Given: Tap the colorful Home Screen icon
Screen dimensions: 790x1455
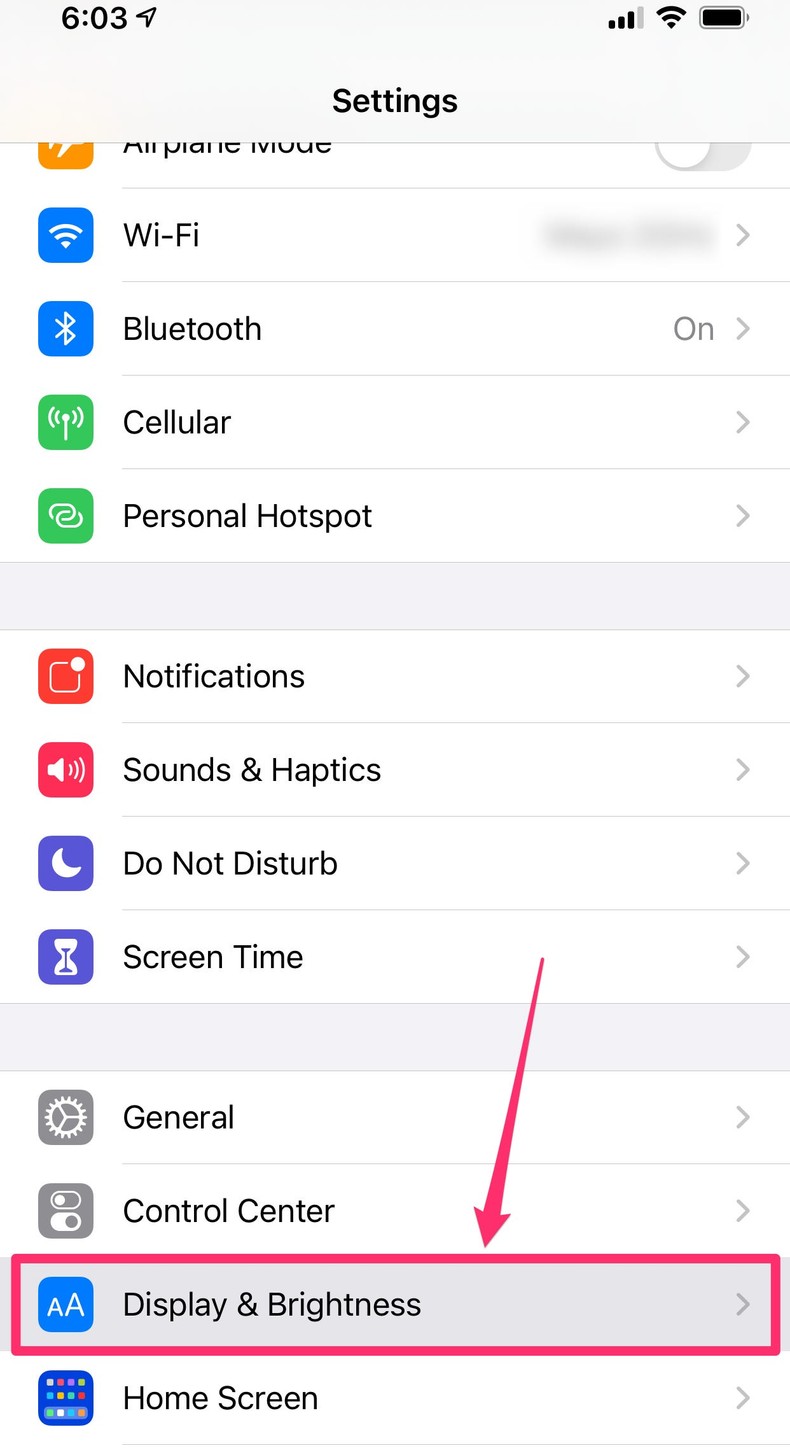Looking at the screenshot, I should pos(65,1398).
